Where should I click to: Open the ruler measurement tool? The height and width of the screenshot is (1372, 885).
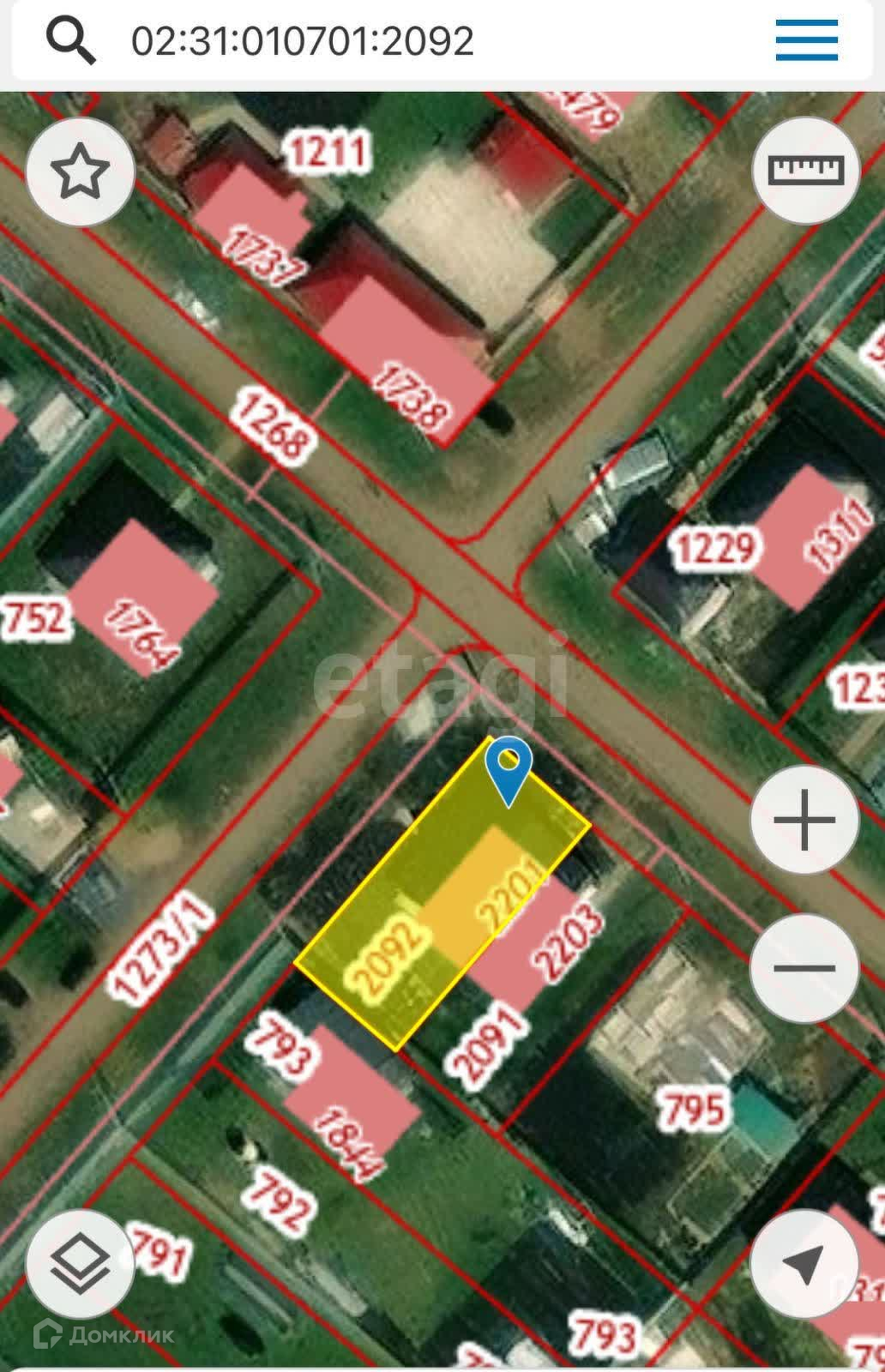coord(805,171)
